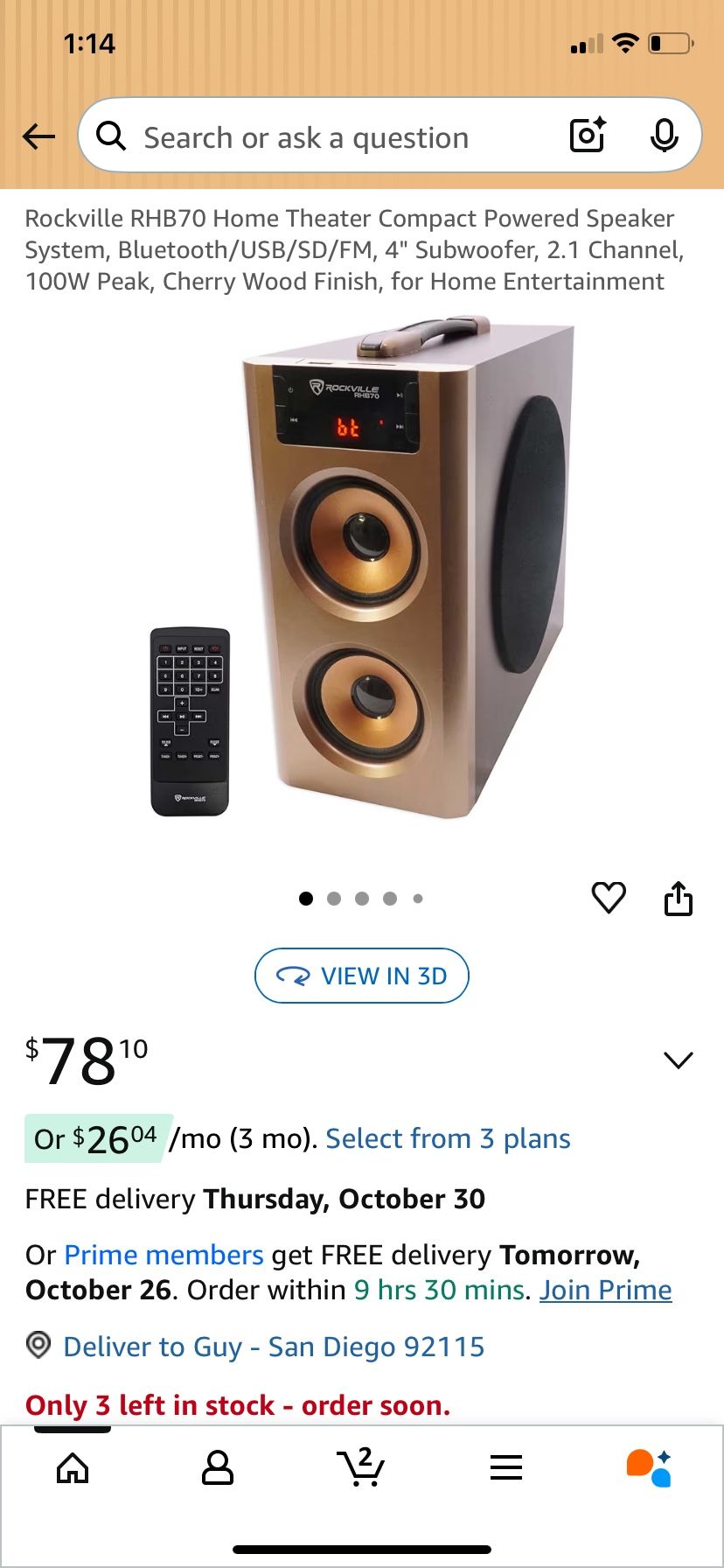Expand the price details chevron
Image resolution: width=724 pixels, height=1568 pixels.
(x=679, y=1060)
